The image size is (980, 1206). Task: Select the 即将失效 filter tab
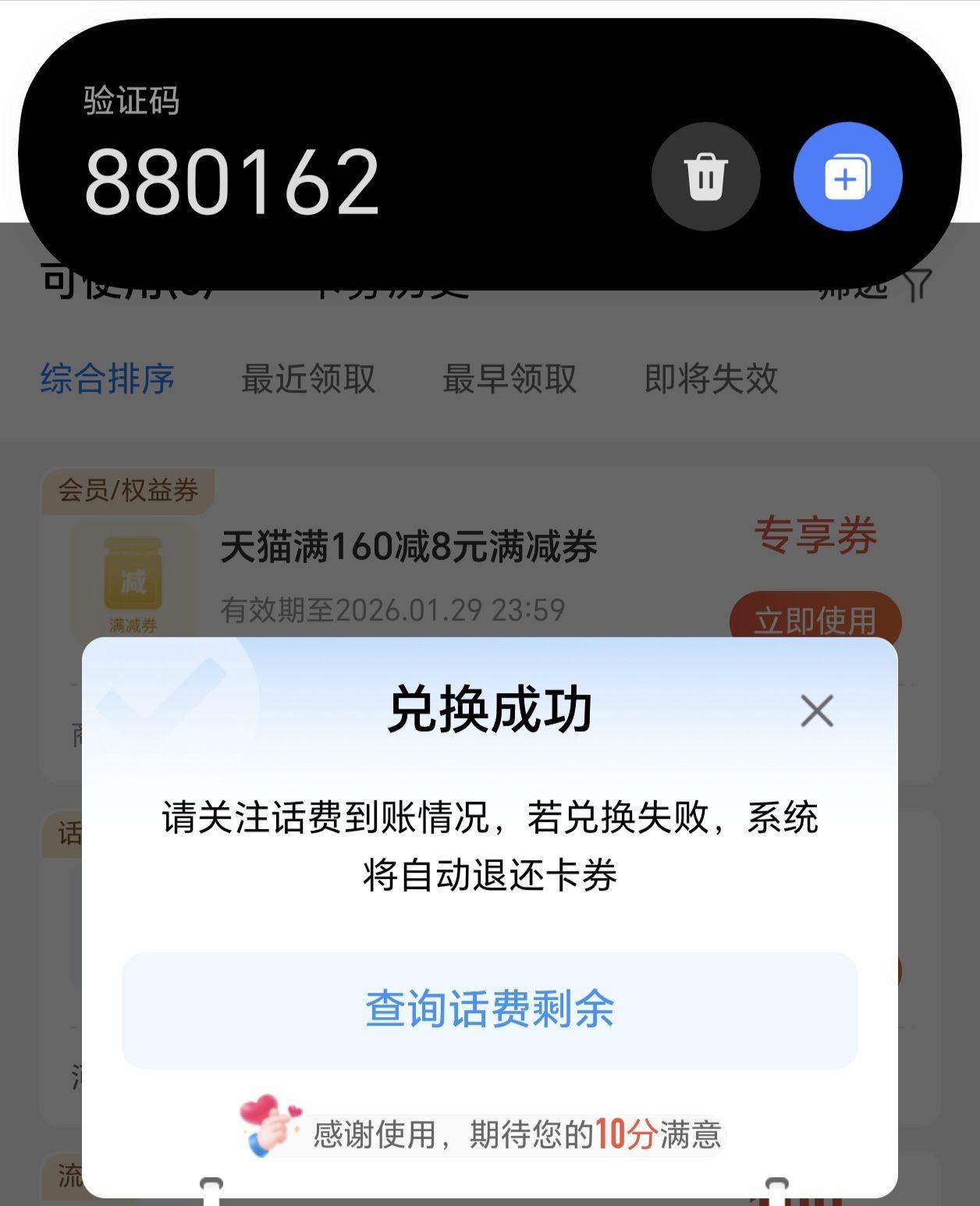click(x=709, y=379)
